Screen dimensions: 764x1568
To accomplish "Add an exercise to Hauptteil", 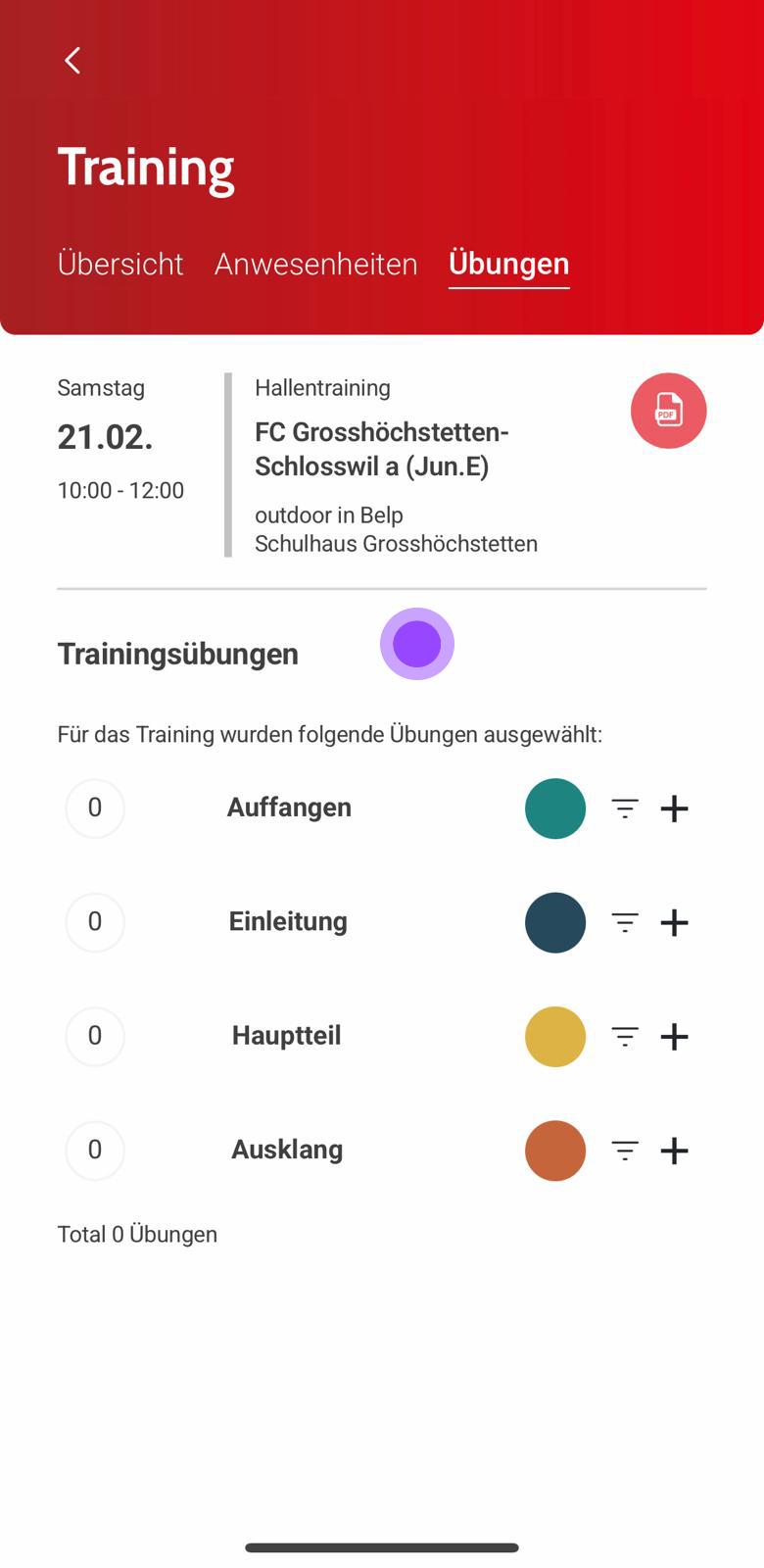I will coord(674,1037).
